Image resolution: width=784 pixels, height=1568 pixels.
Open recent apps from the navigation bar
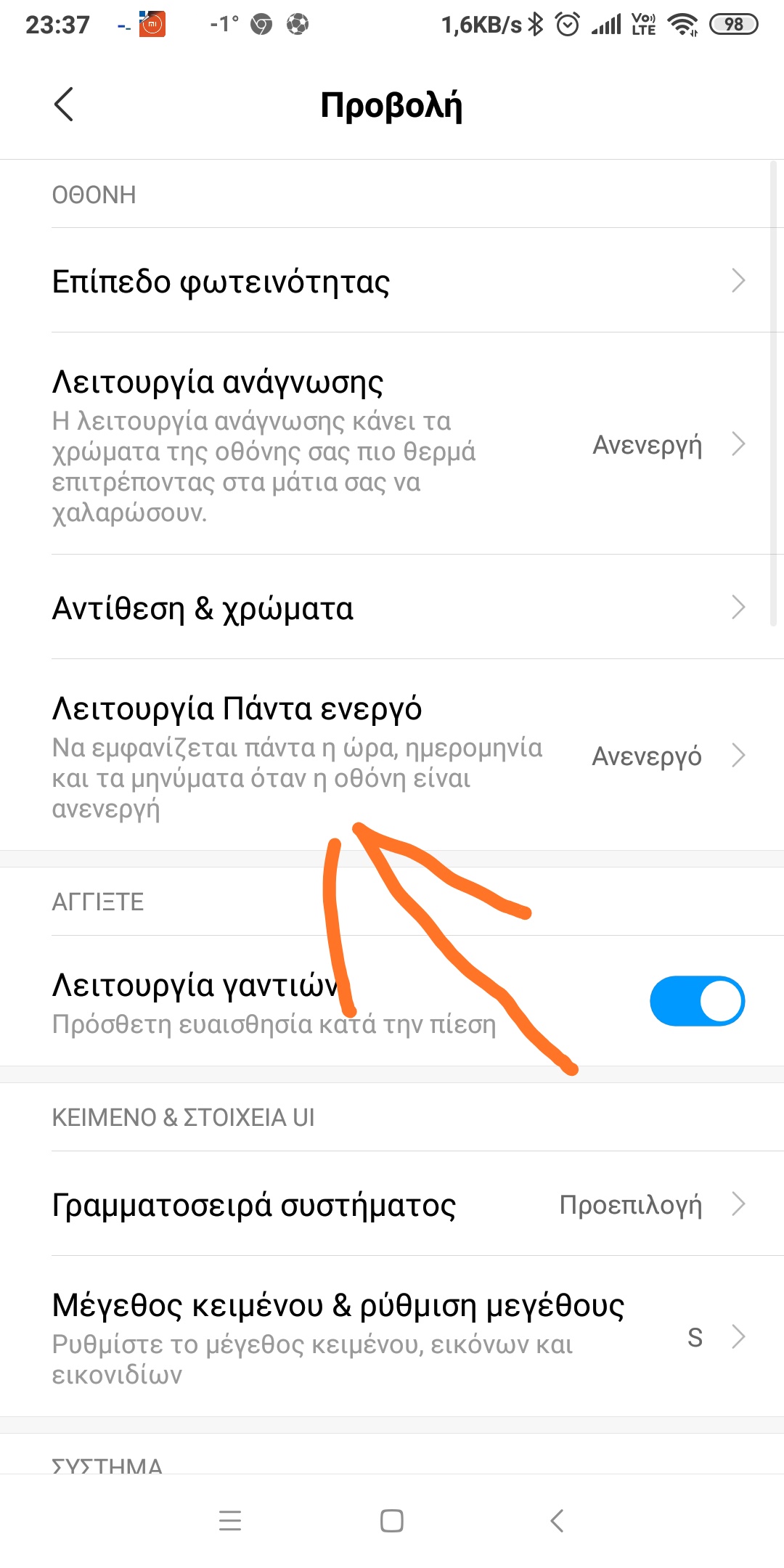point(230,1521)
